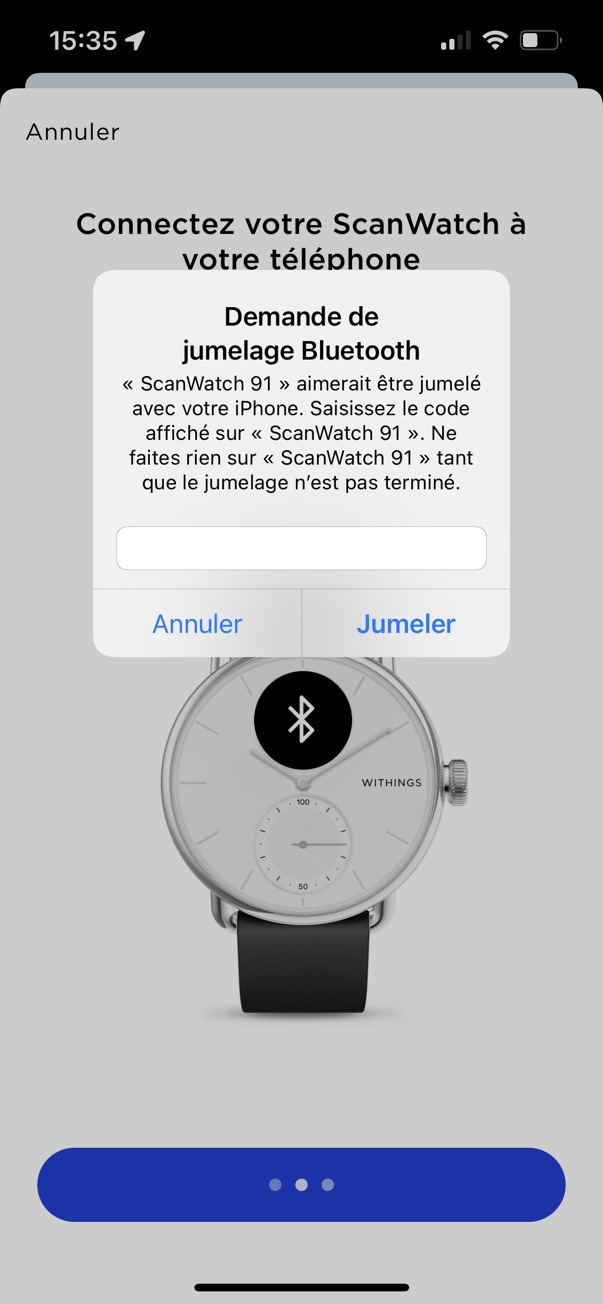Dismiss the Bluetooth dialog via Annuler
This screenshot has height=1304, width=603.
pyautogui.click(x=197, y=623)
